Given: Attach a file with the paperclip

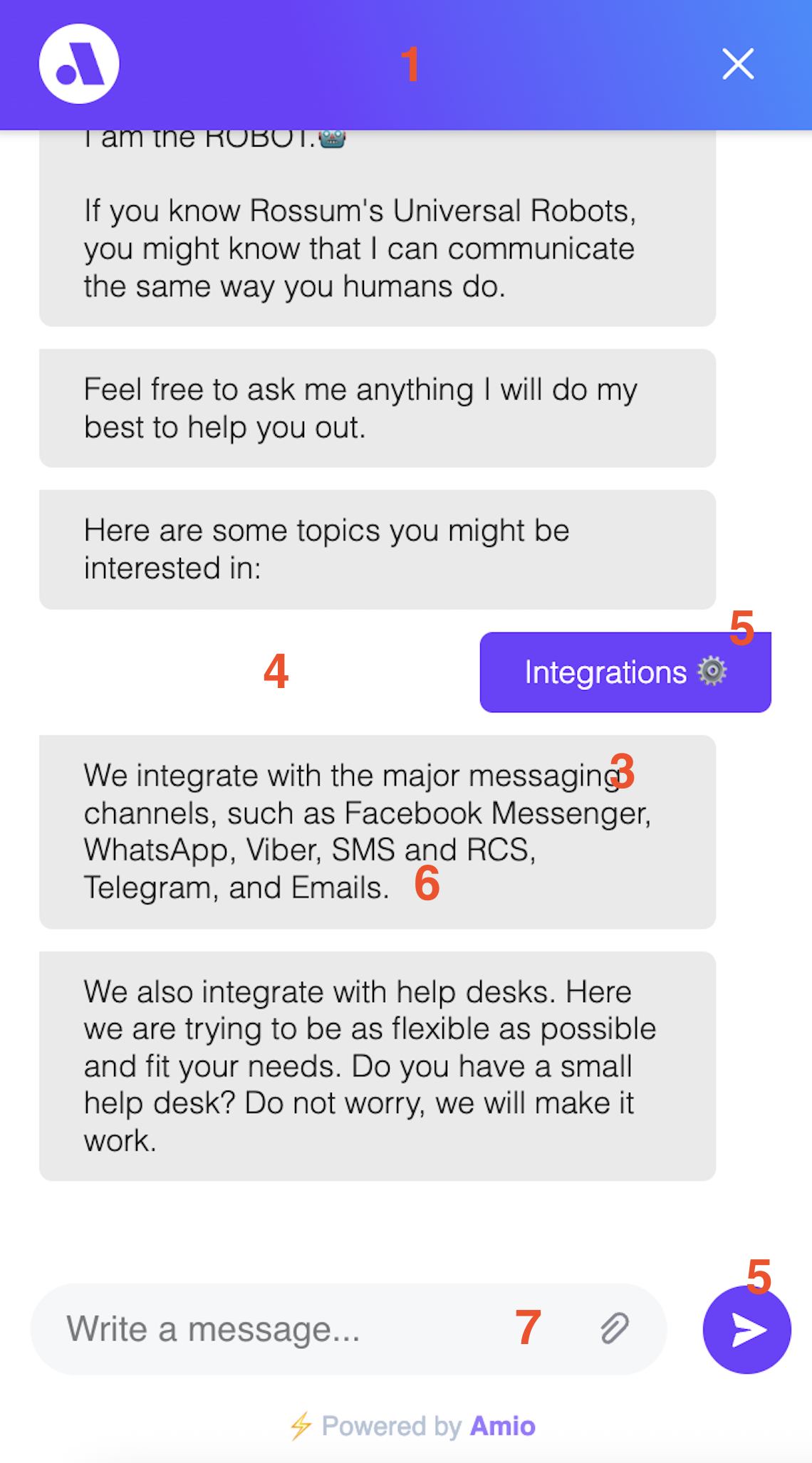Looking at the screenshot, I should coord(614,1329).
